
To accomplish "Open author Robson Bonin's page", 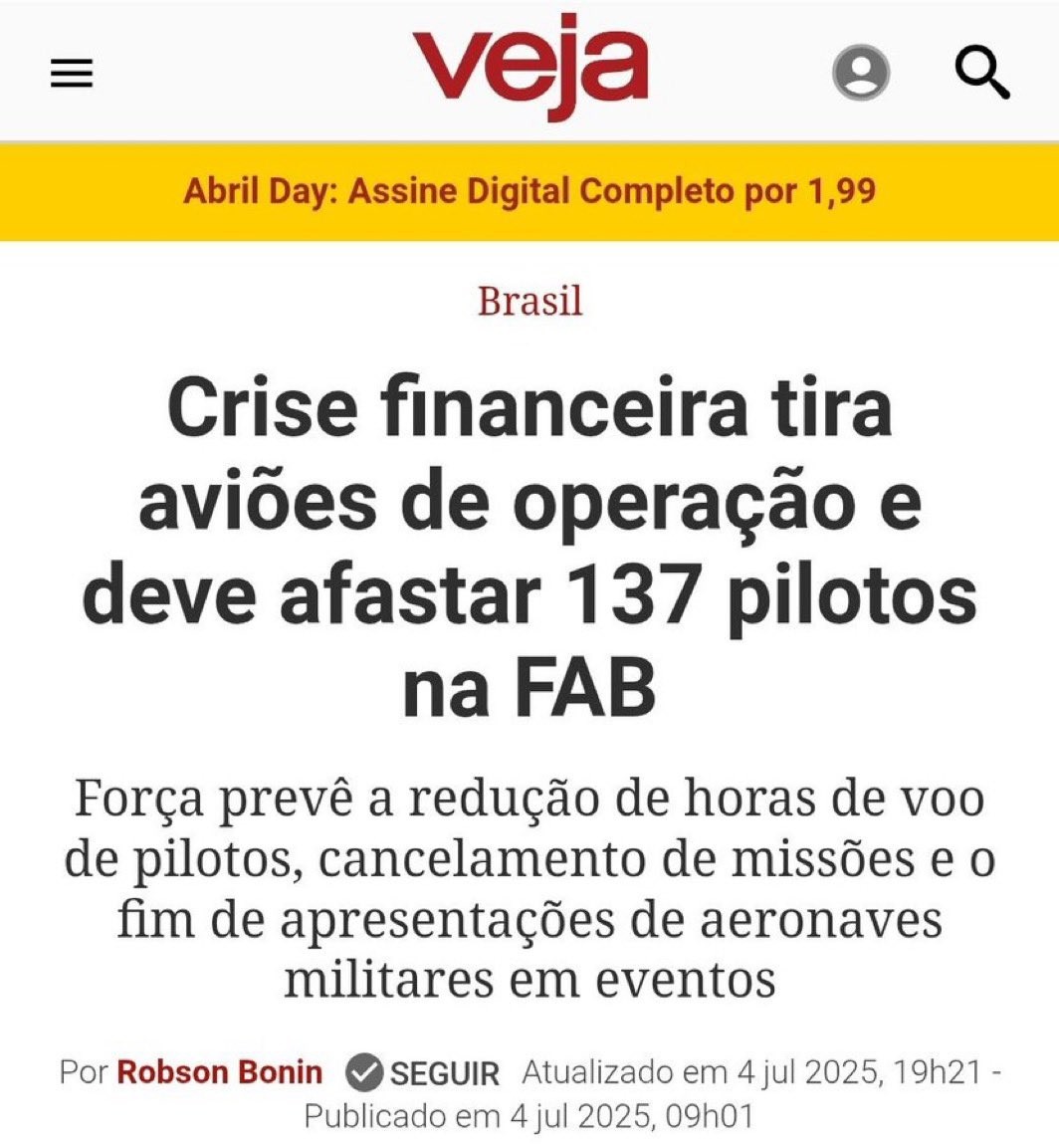I will (220, 1072).
